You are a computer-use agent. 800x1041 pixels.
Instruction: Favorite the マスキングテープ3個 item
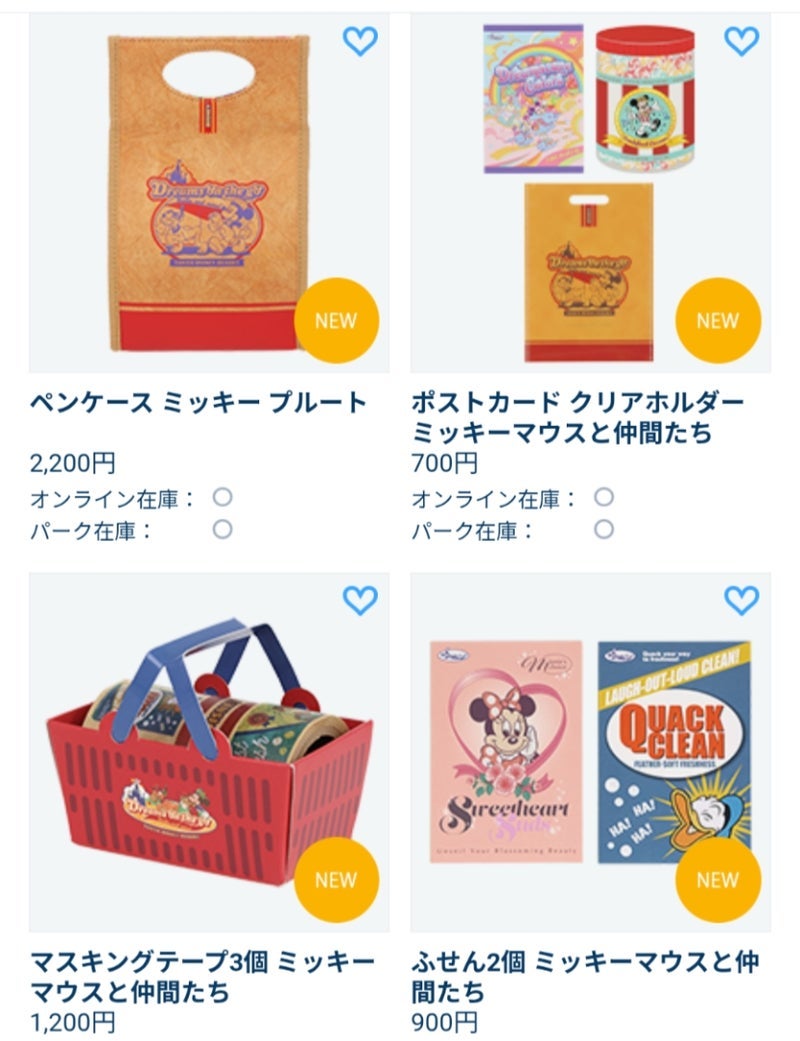click(x=360, y=600)
